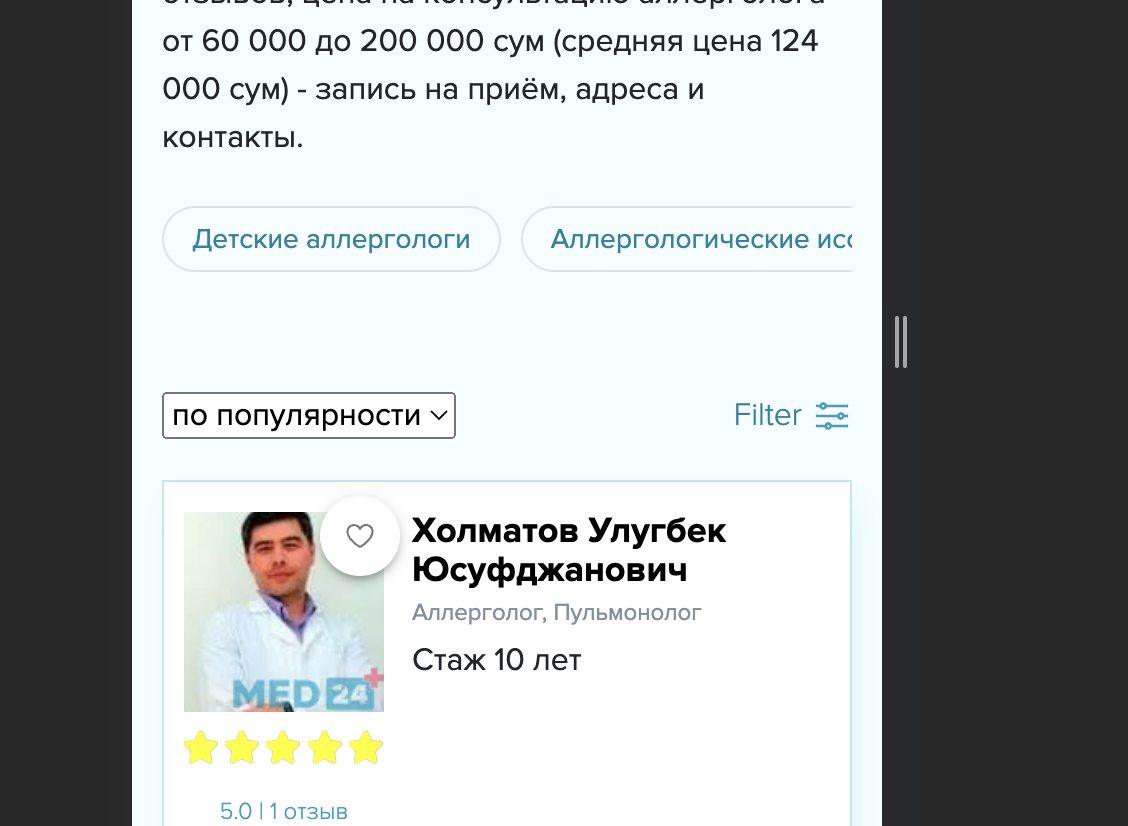Open the 5.0 | 1 отзыв reviews link
The width and height of the screenshot is (1128, 826).
pos(283,812)
